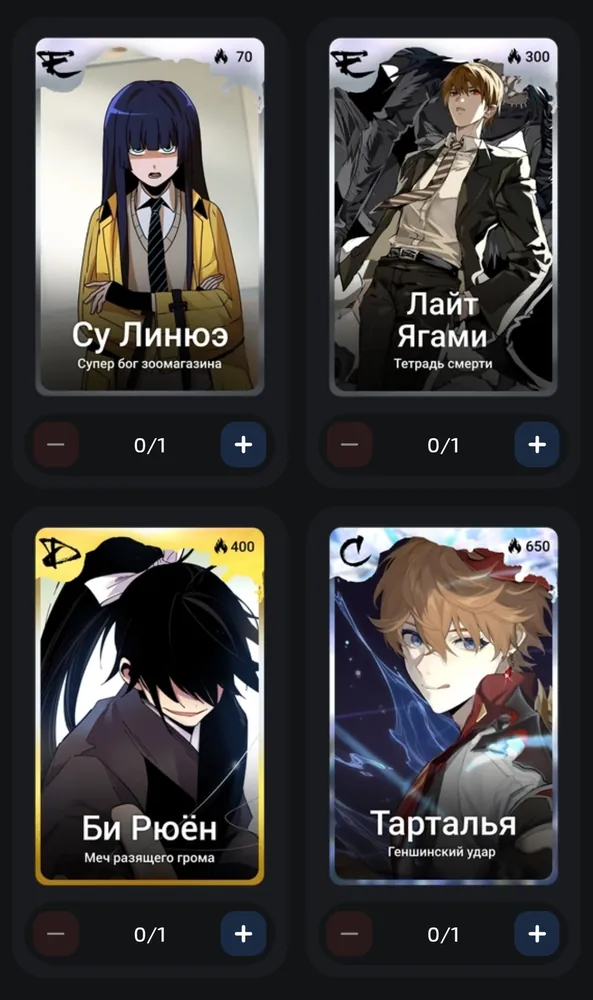Viewport: 593px width, 1000px height.
Task: Open the Лайт Ягами card
Action: point(443,217)
